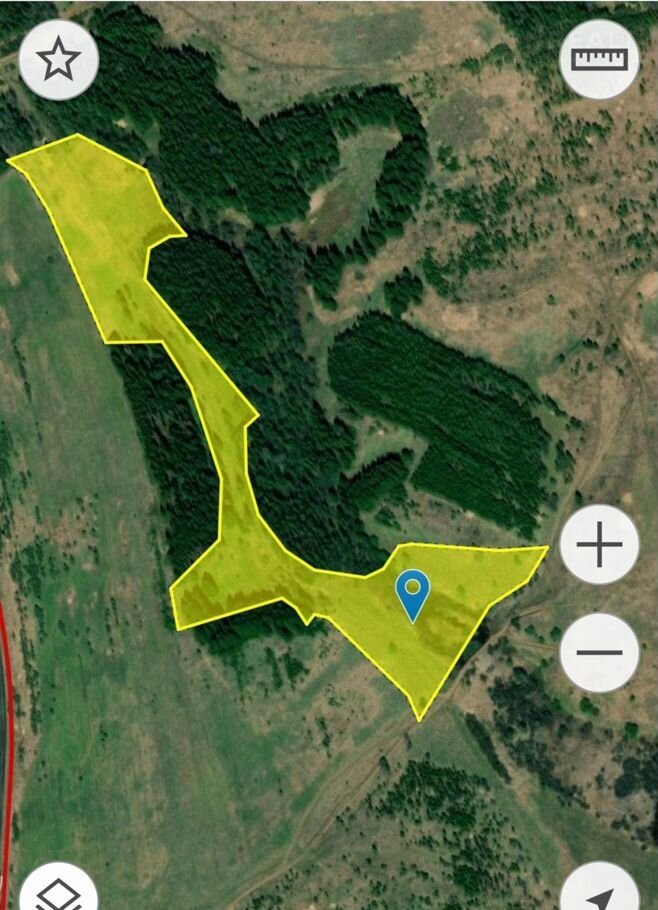Tap the star favorites button
This screenshot has height=910, width=658.
coord(58,60)
